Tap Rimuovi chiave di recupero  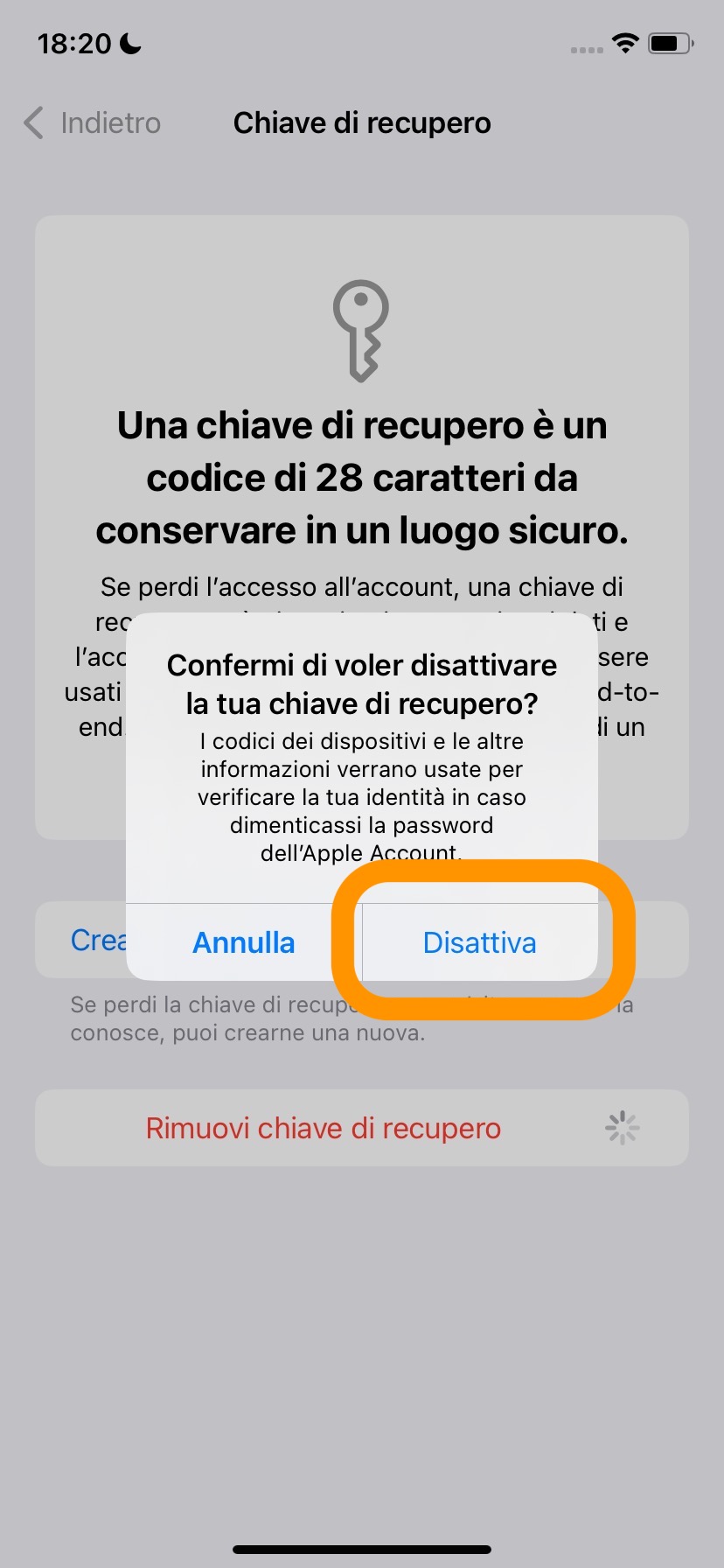324,1128
